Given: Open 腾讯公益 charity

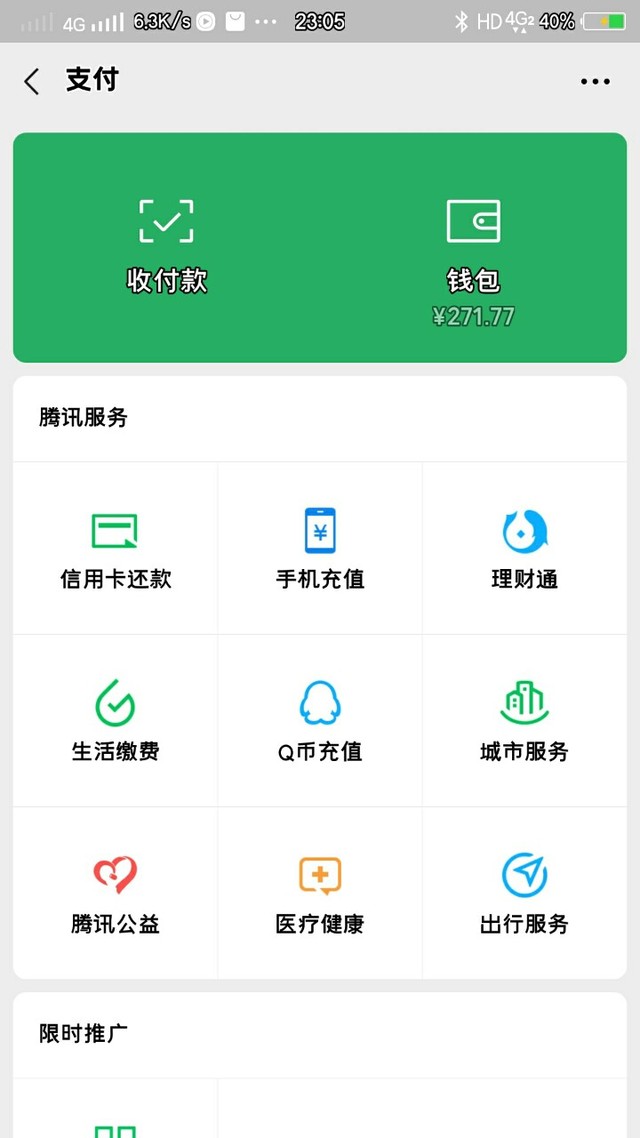Looking at the screenshot, I should [115, 893].
